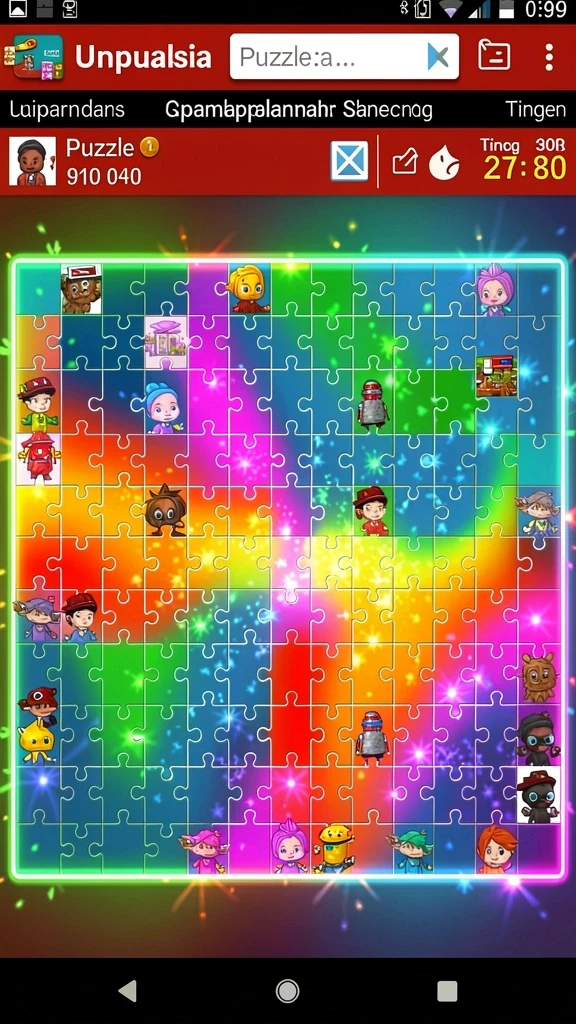
Task: Go to the home screen
Action: [287, 991]
